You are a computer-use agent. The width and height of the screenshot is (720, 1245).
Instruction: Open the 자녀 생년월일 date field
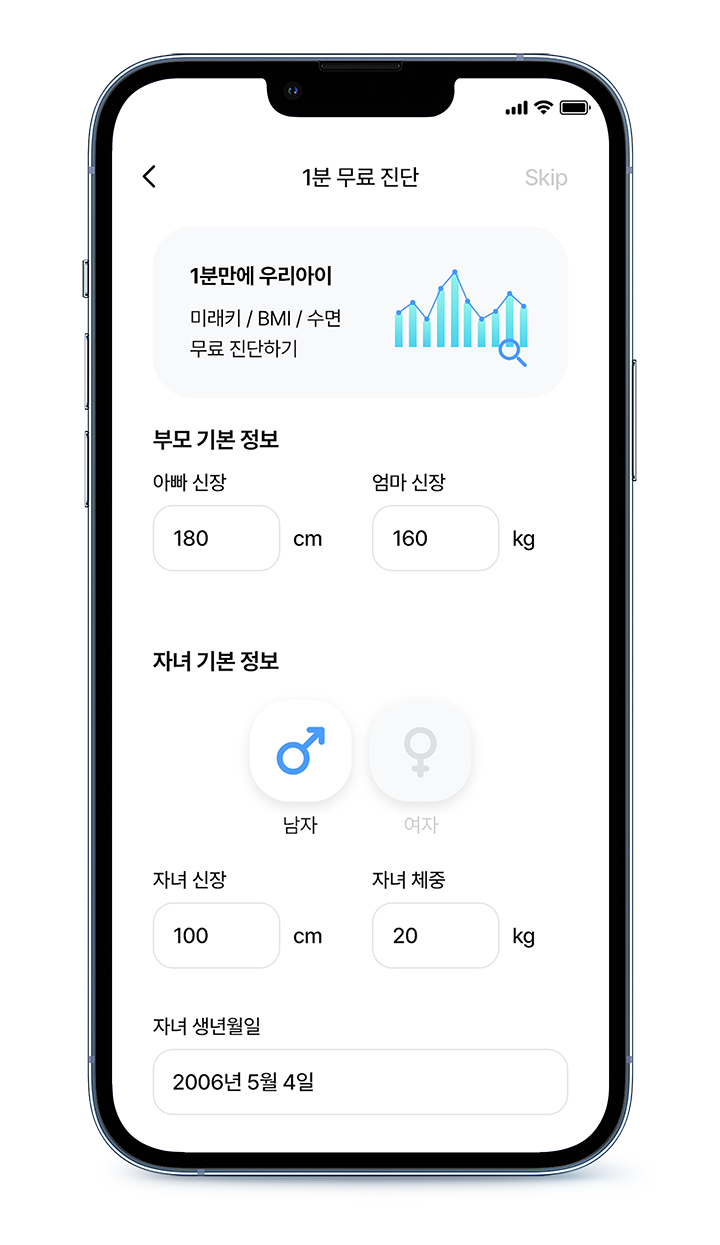[x=360, y=1082]
